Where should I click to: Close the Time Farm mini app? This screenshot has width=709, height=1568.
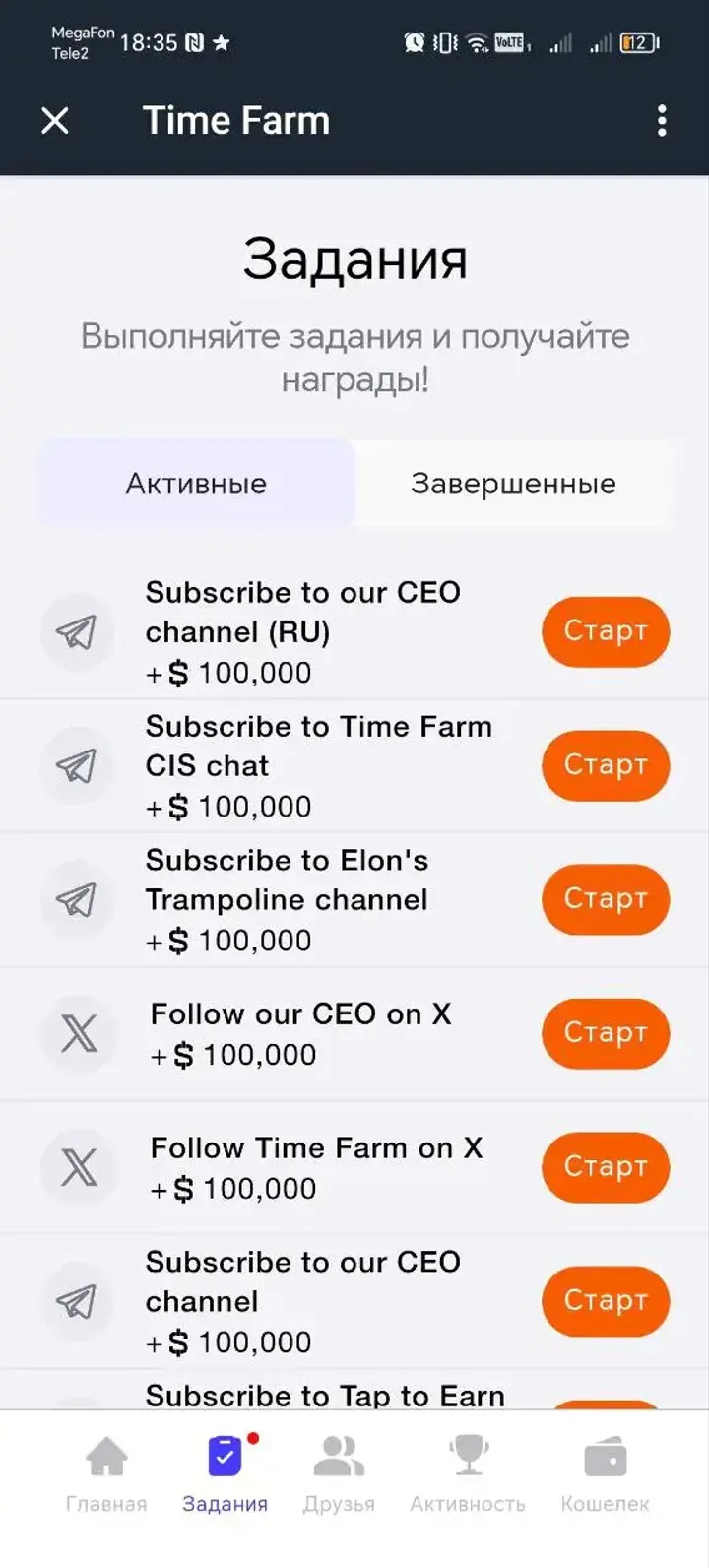pos(55,121)
